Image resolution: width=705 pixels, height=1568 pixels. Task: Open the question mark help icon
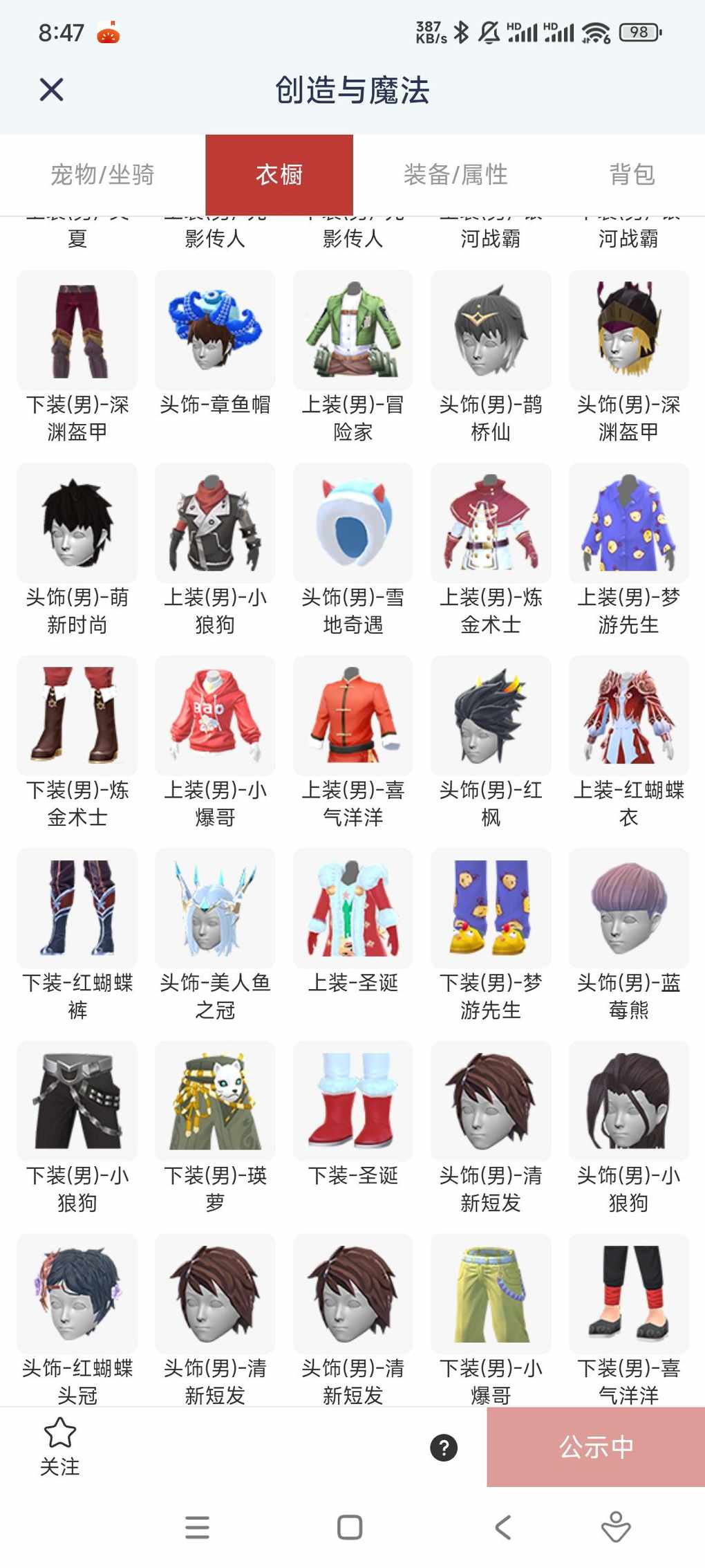[x=444, y=1447]
